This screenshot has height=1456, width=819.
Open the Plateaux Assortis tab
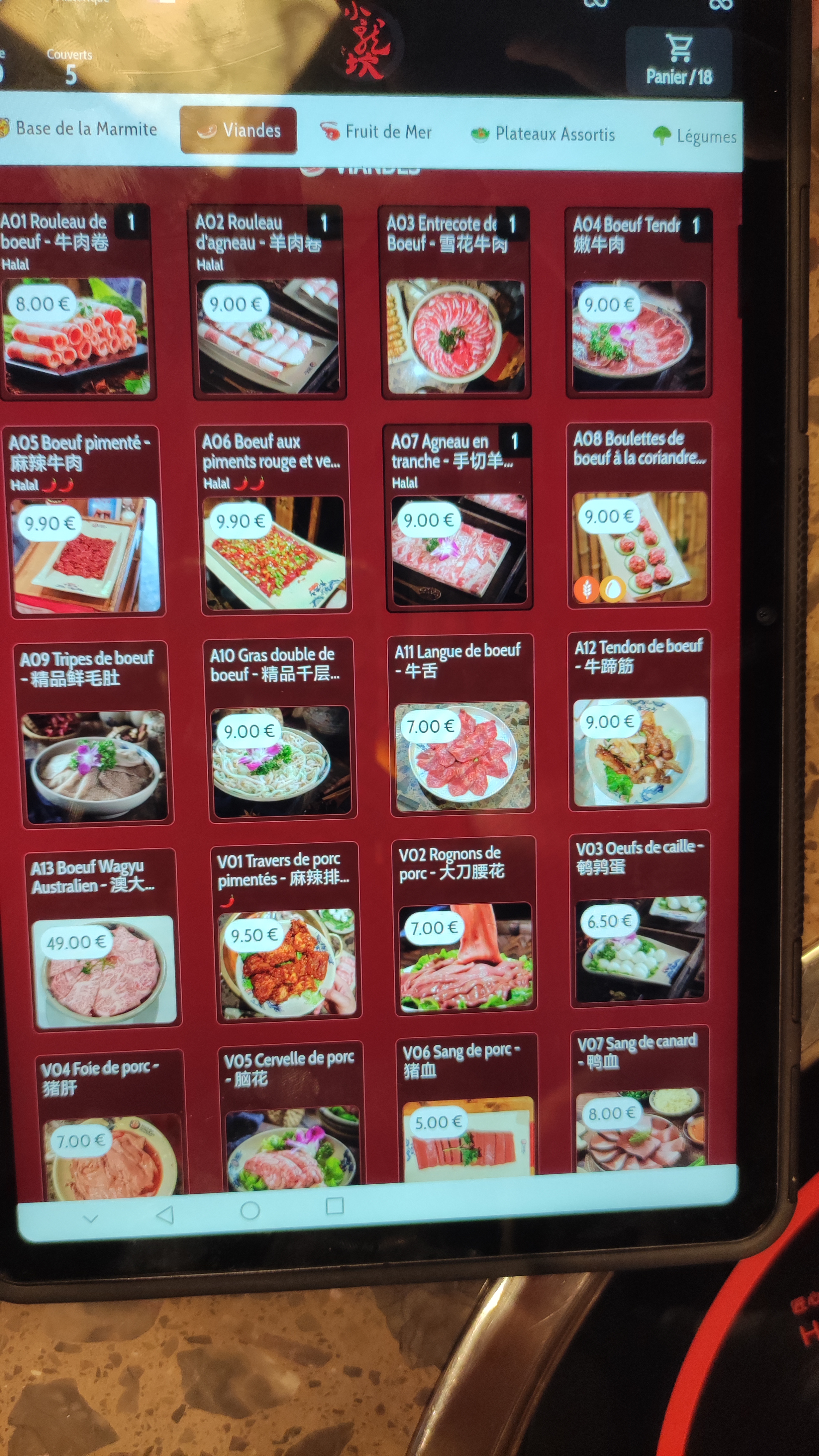(x=543, y=135)
